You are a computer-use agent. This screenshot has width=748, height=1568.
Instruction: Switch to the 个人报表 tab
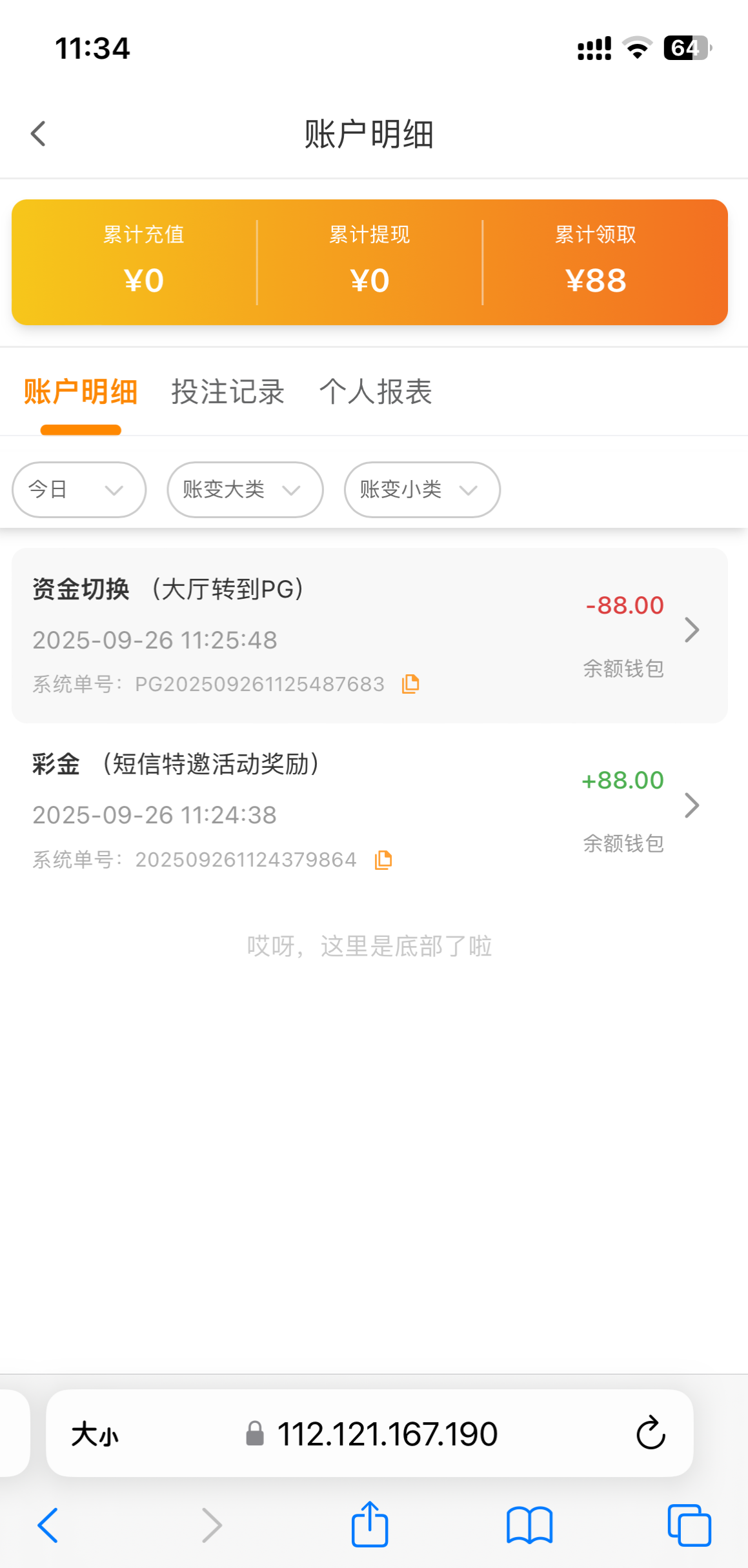click(376, 392)
